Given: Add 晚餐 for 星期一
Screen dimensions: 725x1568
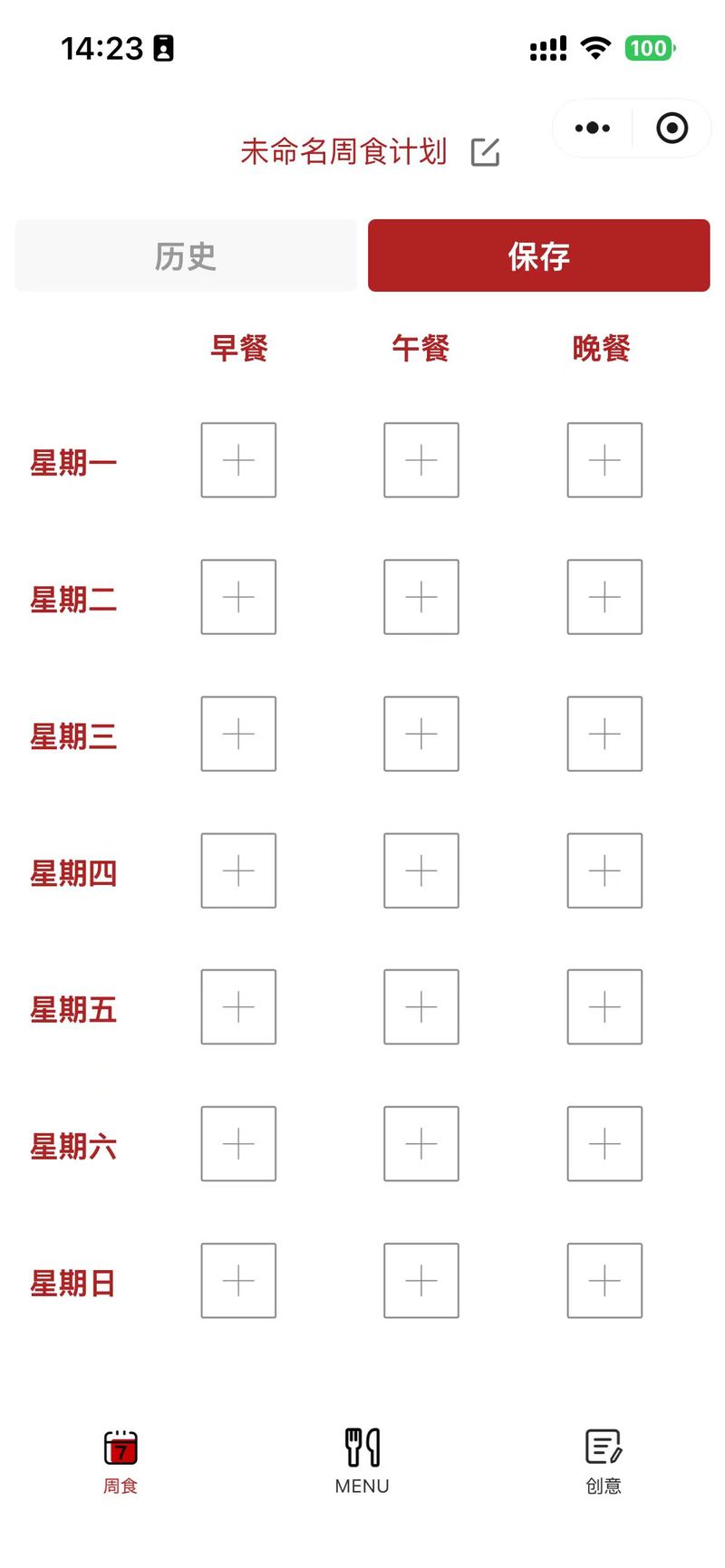Looking at the screenshot, I should click(x=604, y=460).
